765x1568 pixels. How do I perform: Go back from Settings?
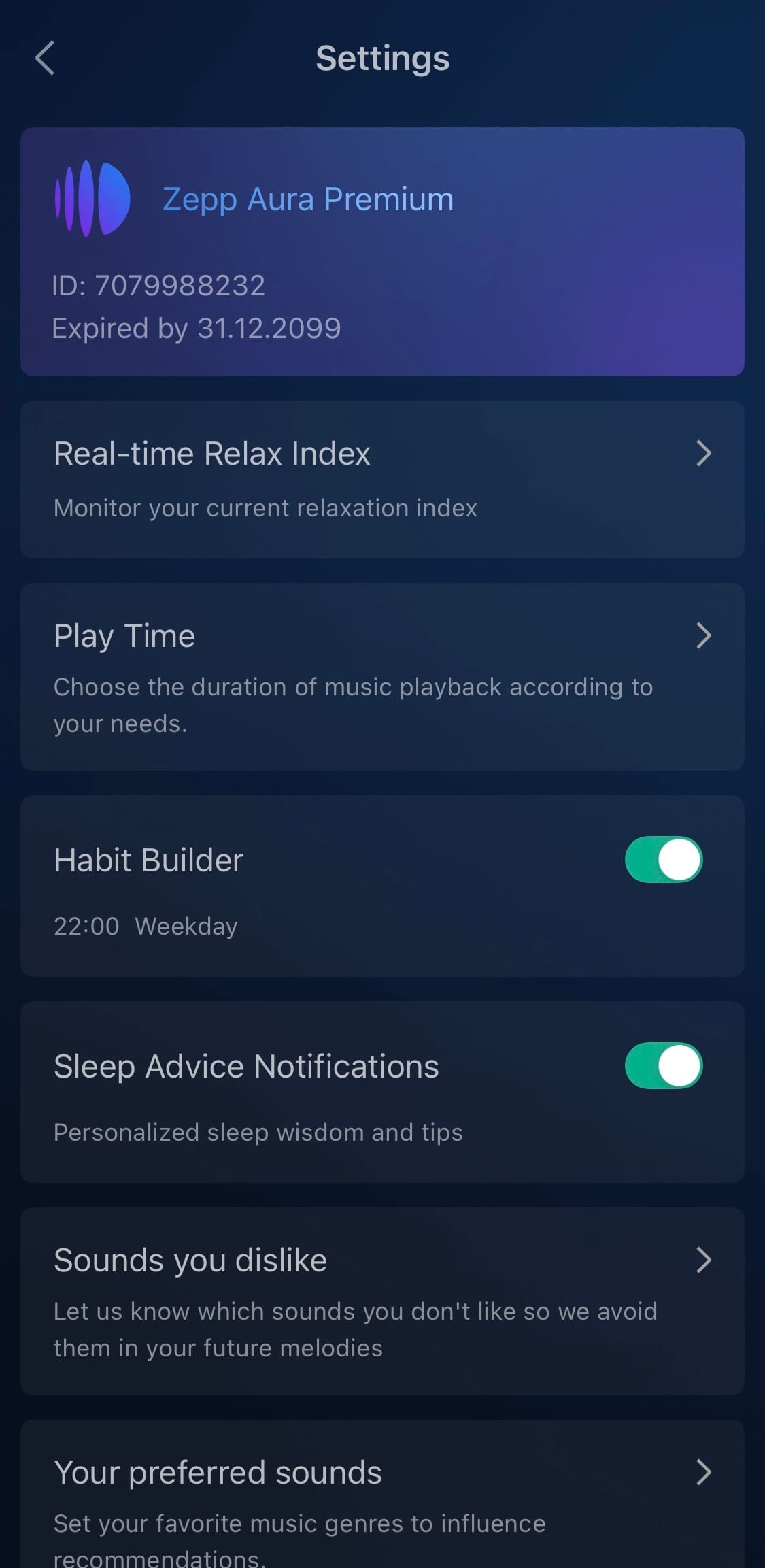click(45, 58)
